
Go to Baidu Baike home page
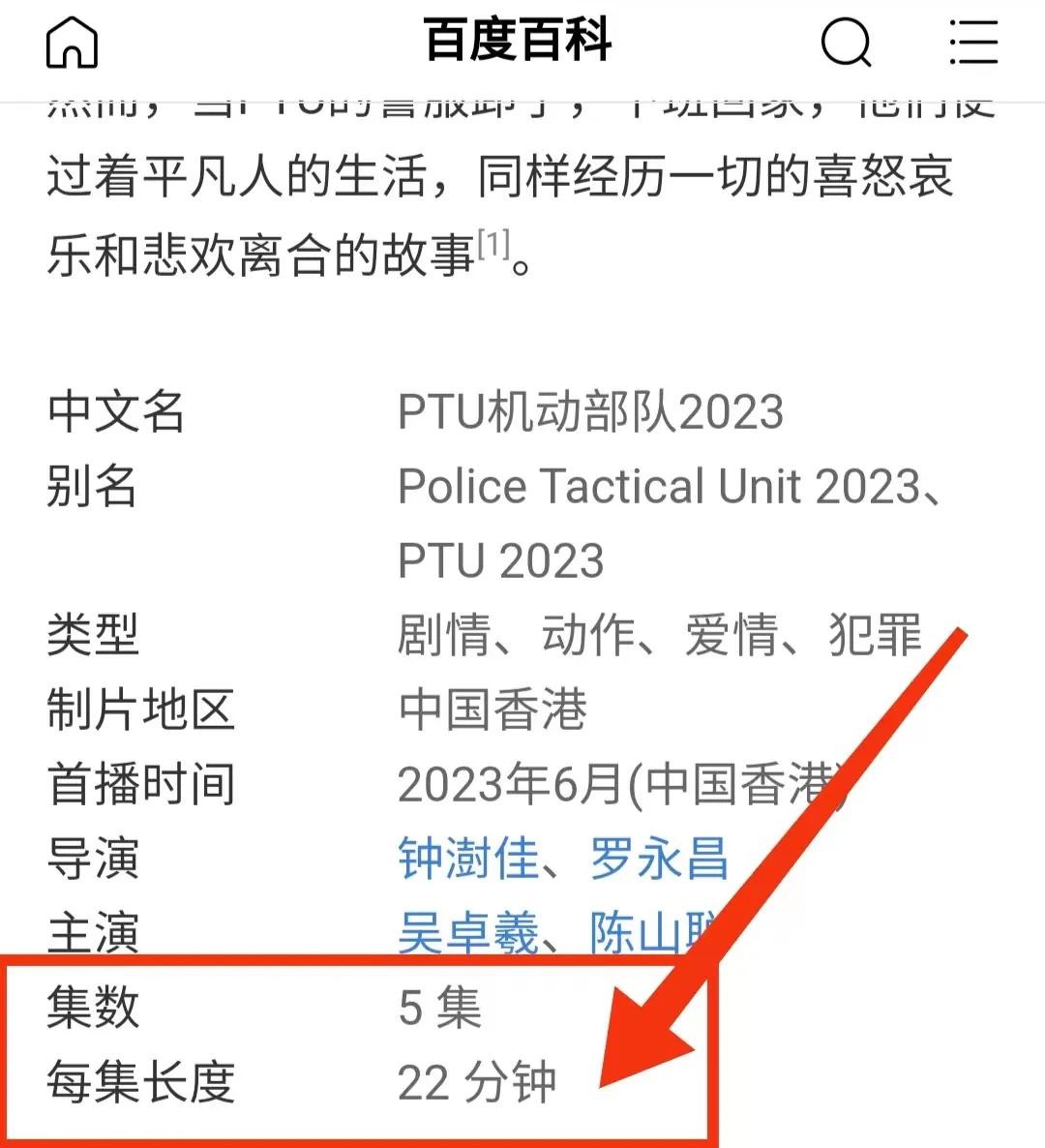point(72,44)
